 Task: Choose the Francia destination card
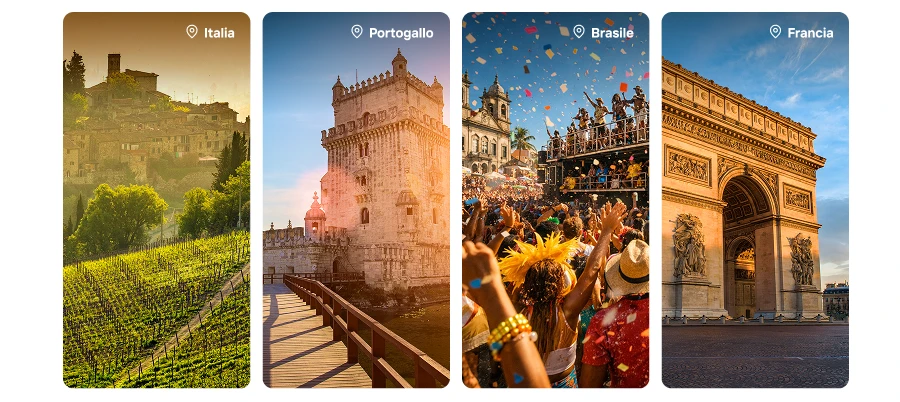[755, 200]
